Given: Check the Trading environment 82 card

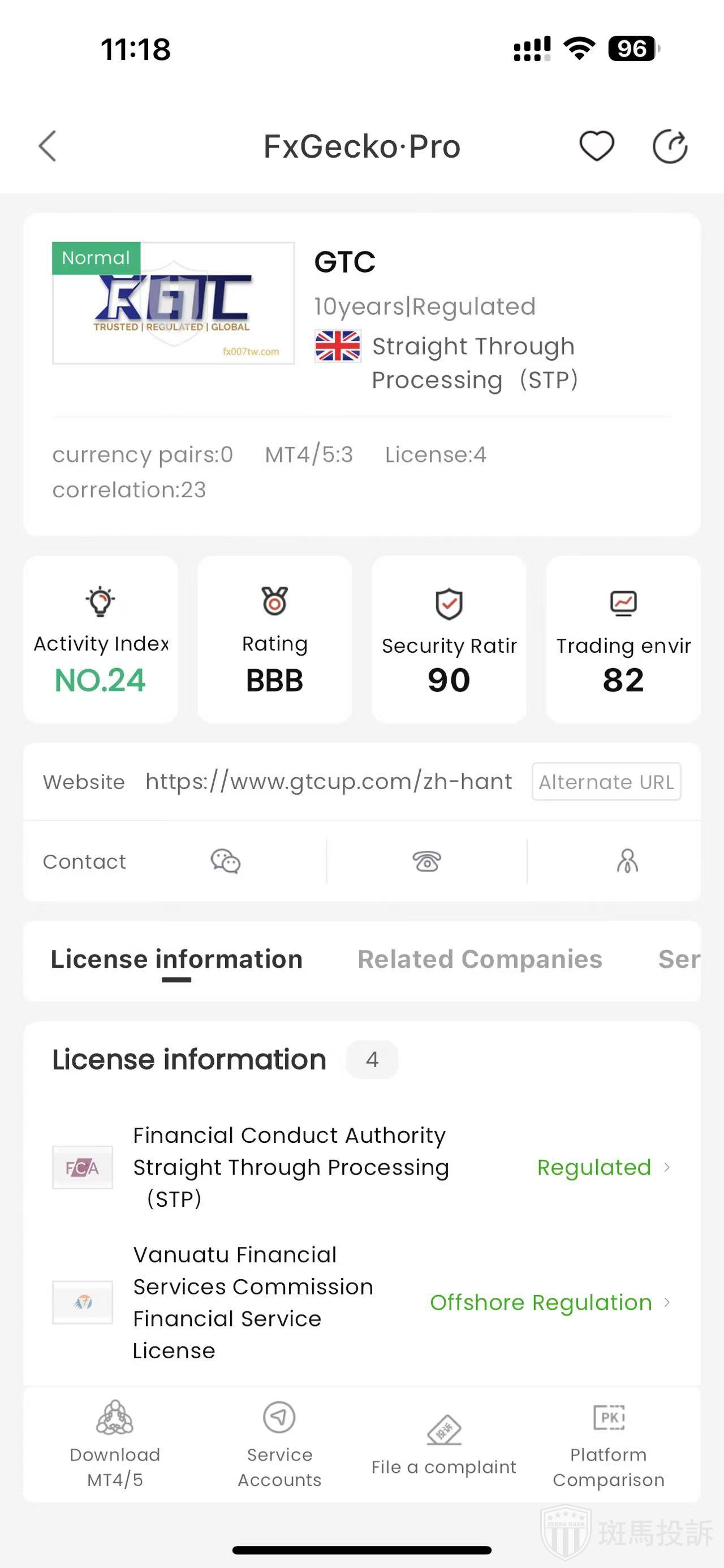Looking at the screenshot, I should pyautogui.click(x=623, y=639).
